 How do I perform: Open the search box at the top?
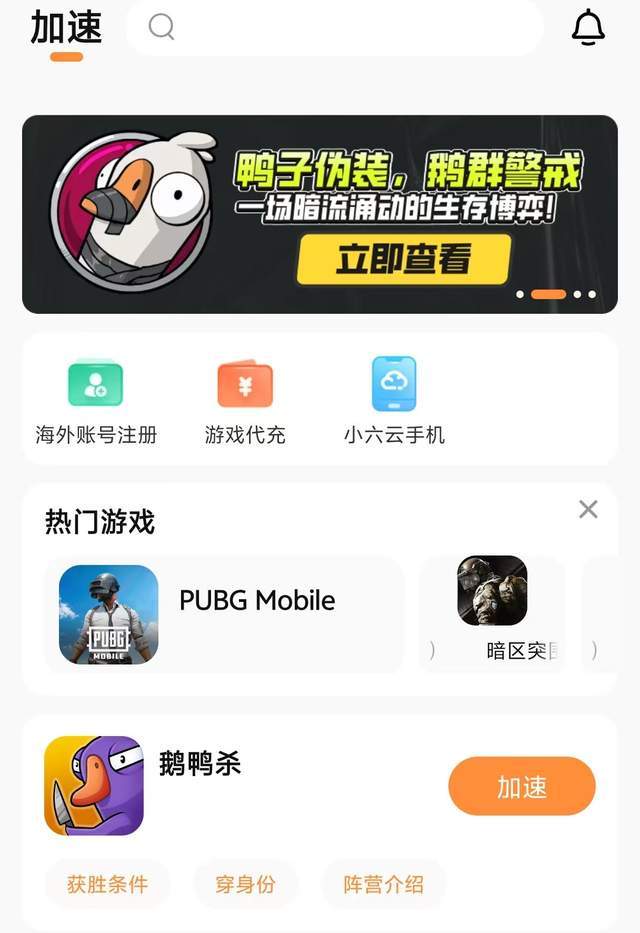[335, 27]
